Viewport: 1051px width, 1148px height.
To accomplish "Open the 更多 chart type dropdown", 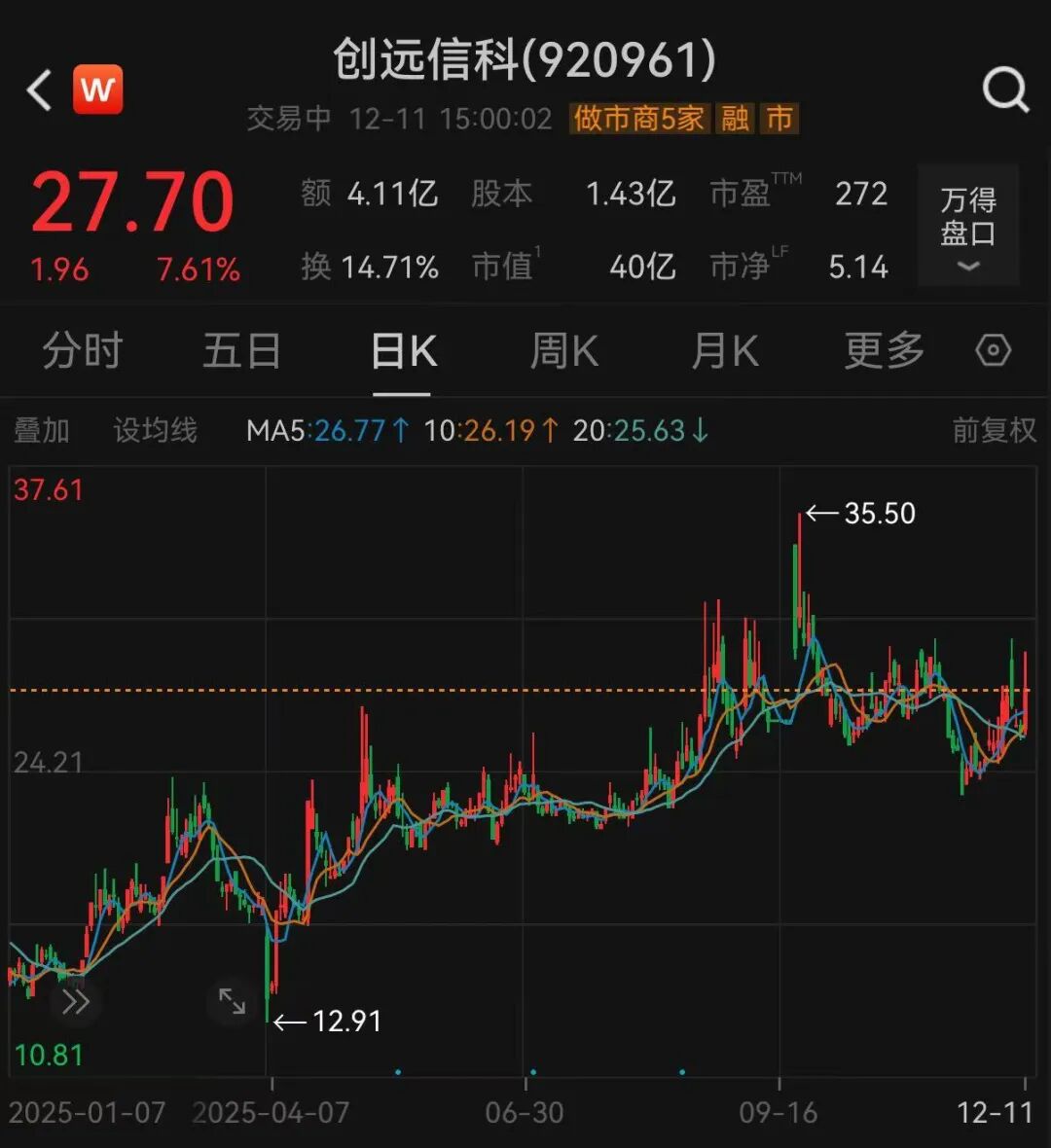I will 882,350.
